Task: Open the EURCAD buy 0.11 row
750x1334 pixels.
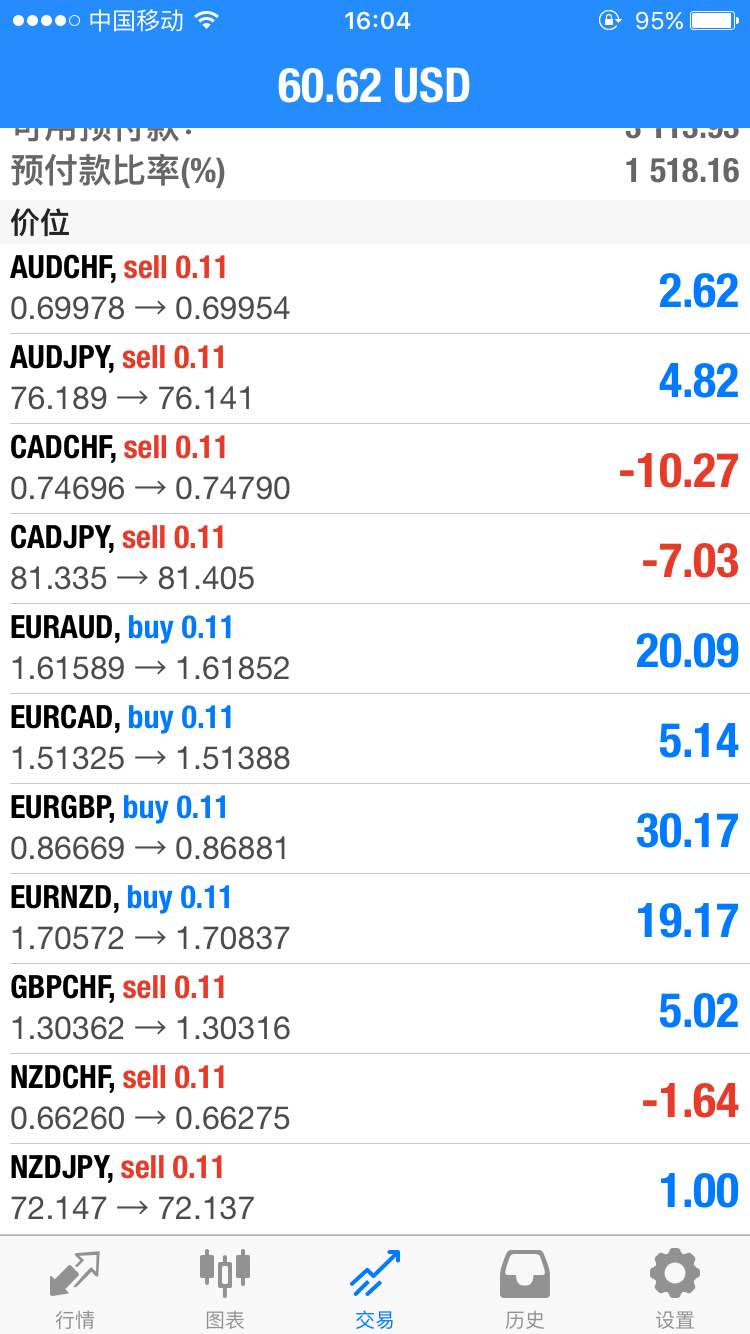Action: click(375, 739)
